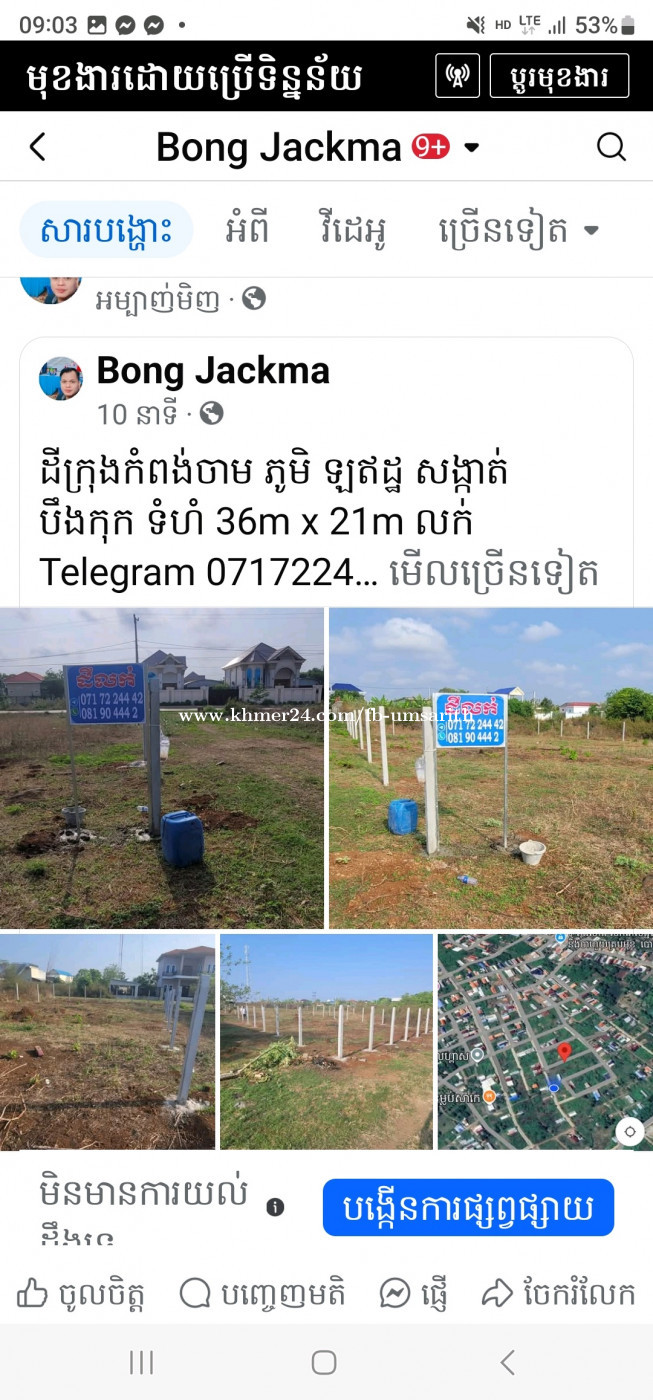Open the info icon beside មិនមានការយល់
653x1400 pixels.
pyautogui.click(x=275, y=1207)
